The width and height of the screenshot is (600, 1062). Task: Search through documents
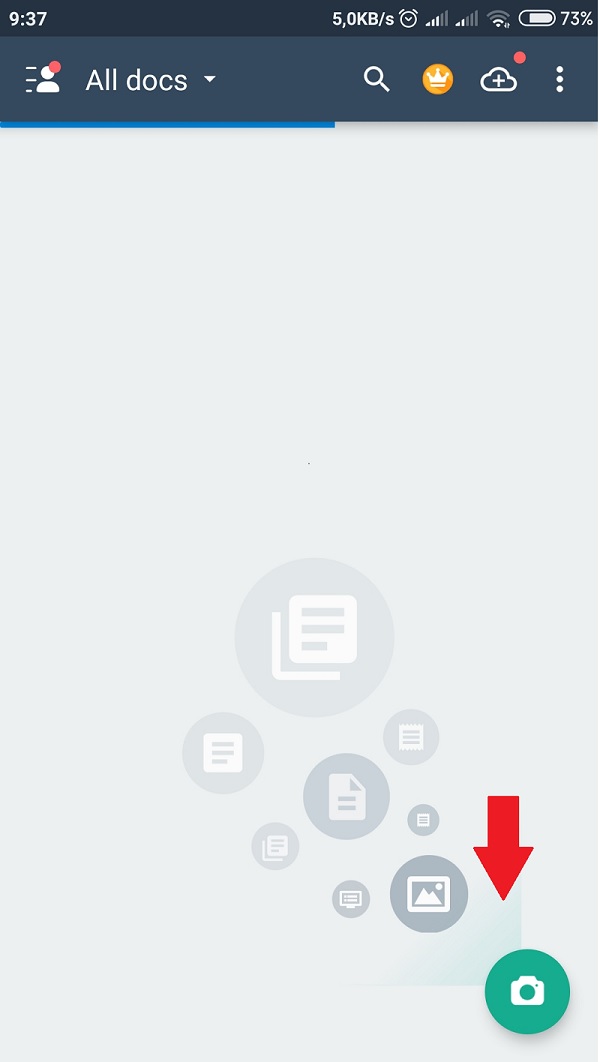(x=376, y=80)
